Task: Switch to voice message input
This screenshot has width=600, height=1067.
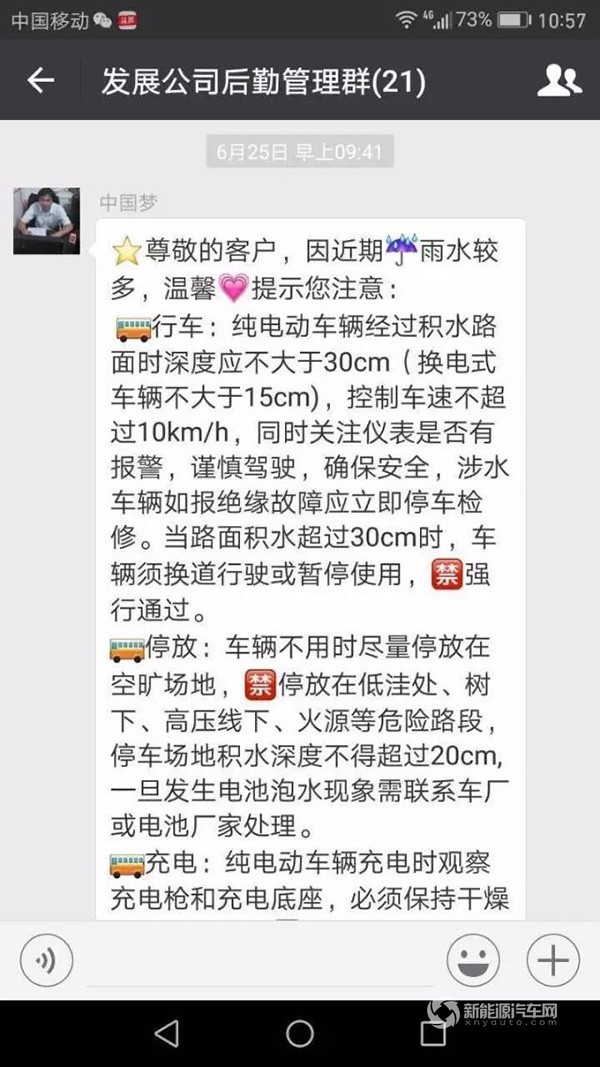Action: click(46, 962)
